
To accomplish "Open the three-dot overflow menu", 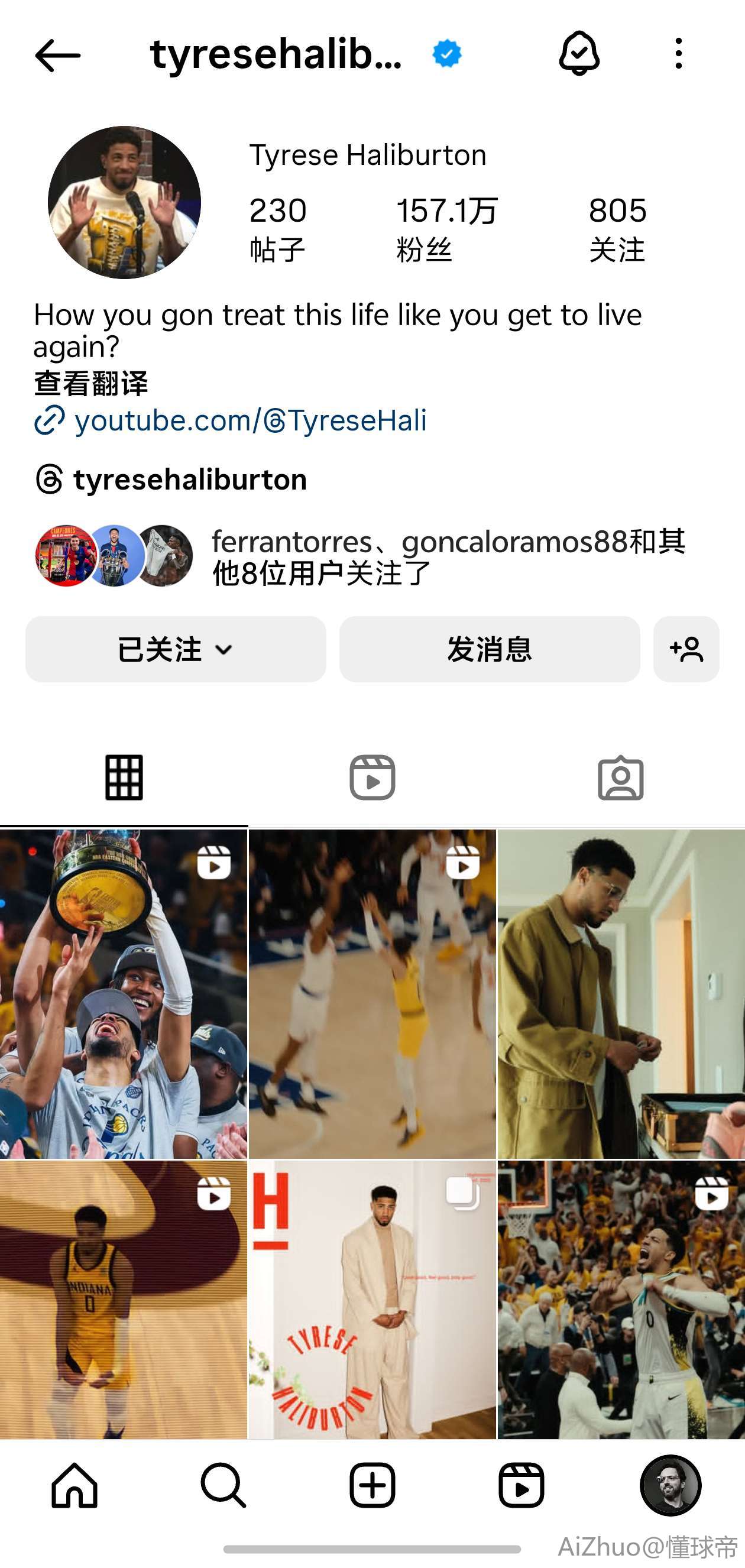I will pos(679,54).
